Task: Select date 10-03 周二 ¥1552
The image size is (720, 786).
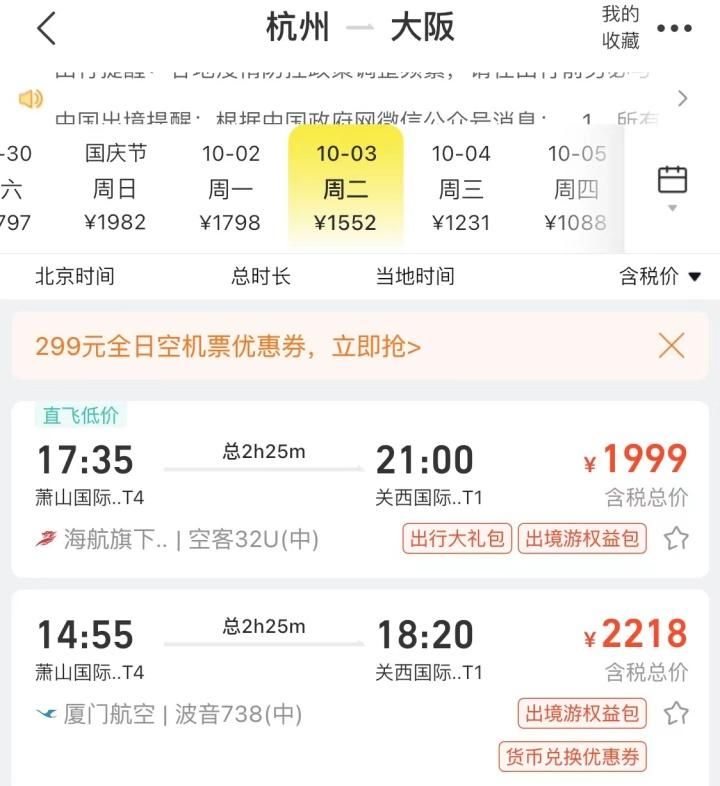Action: pos(346,187)
